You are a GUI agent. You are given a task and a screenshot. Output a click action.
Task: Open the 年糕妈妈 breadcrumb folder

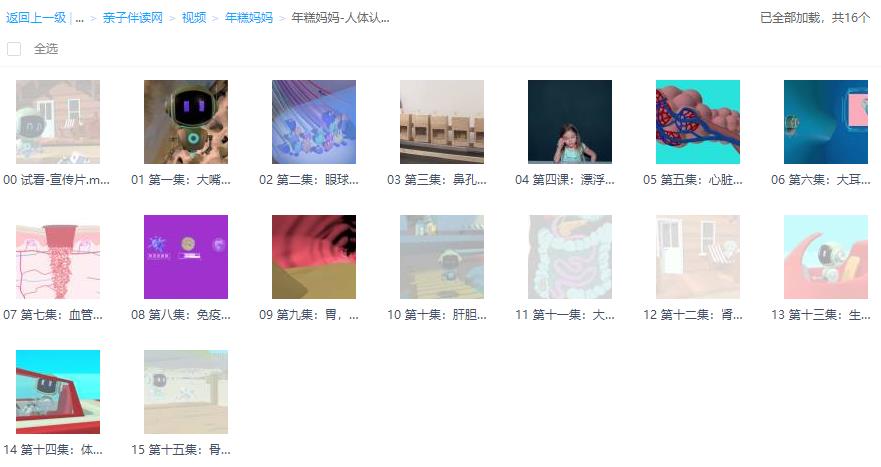248,18
